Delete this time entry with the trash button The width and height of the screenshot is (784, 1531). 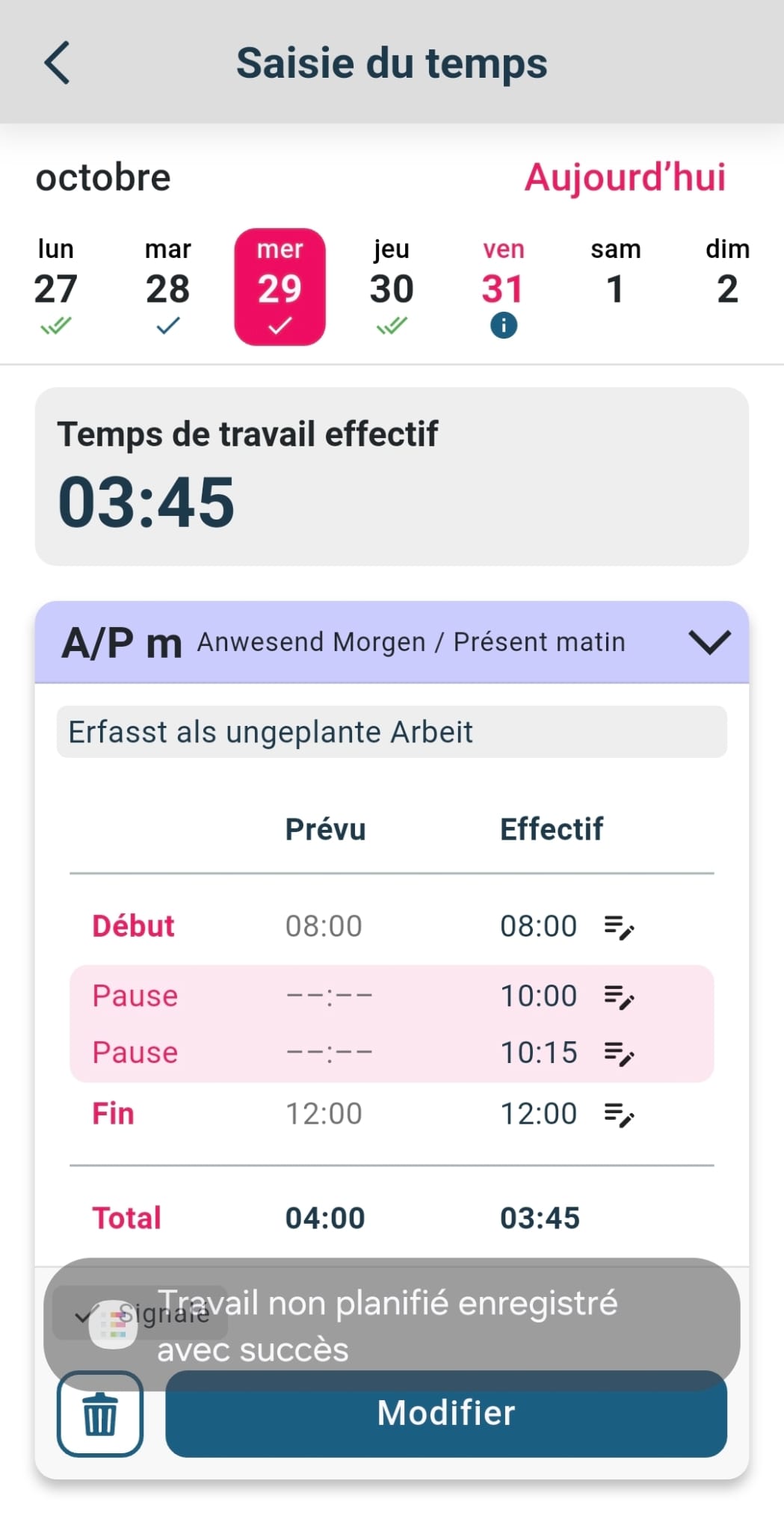100,1414
